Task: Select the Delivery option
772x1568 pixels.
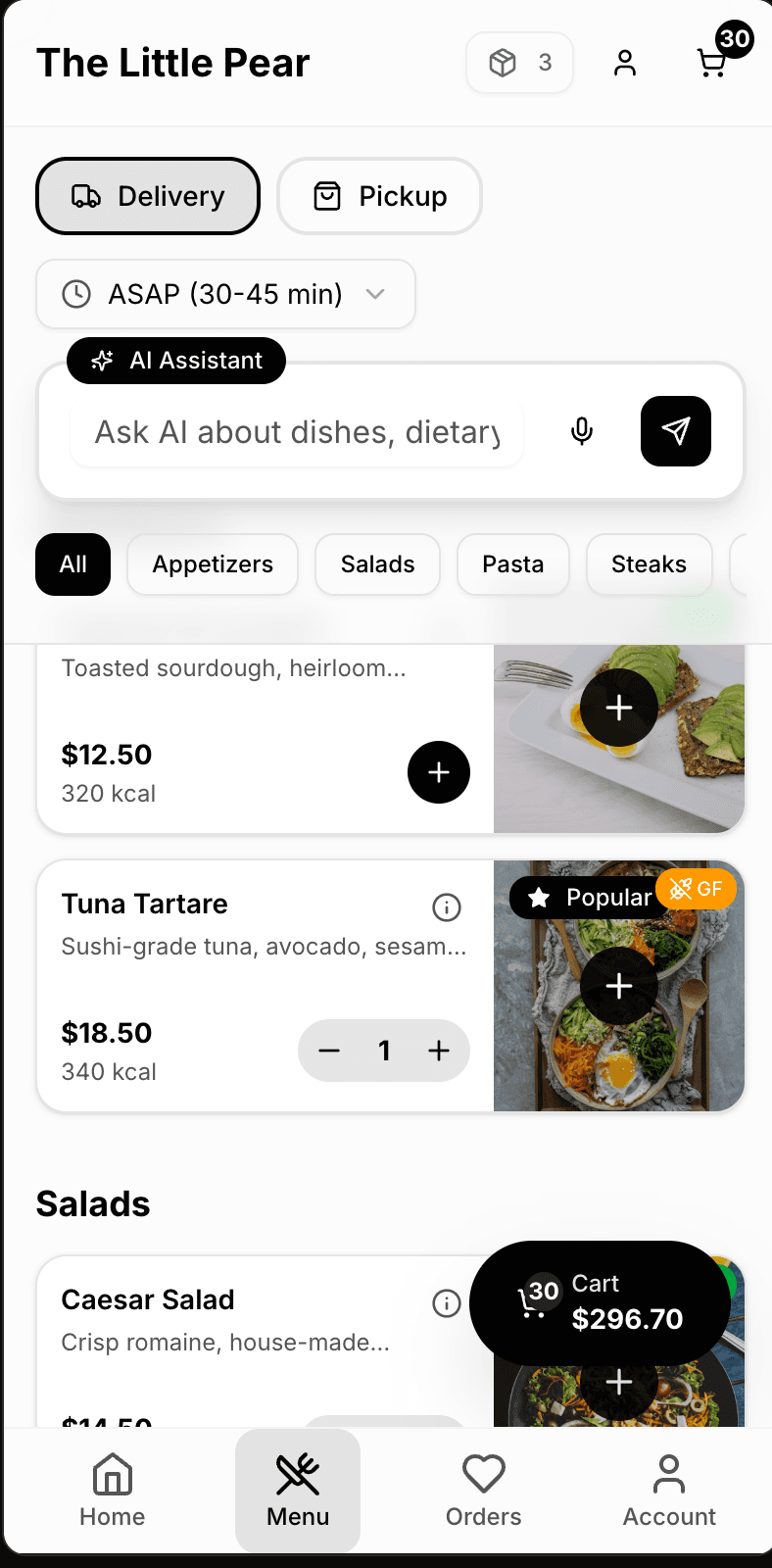Action: 147,196
